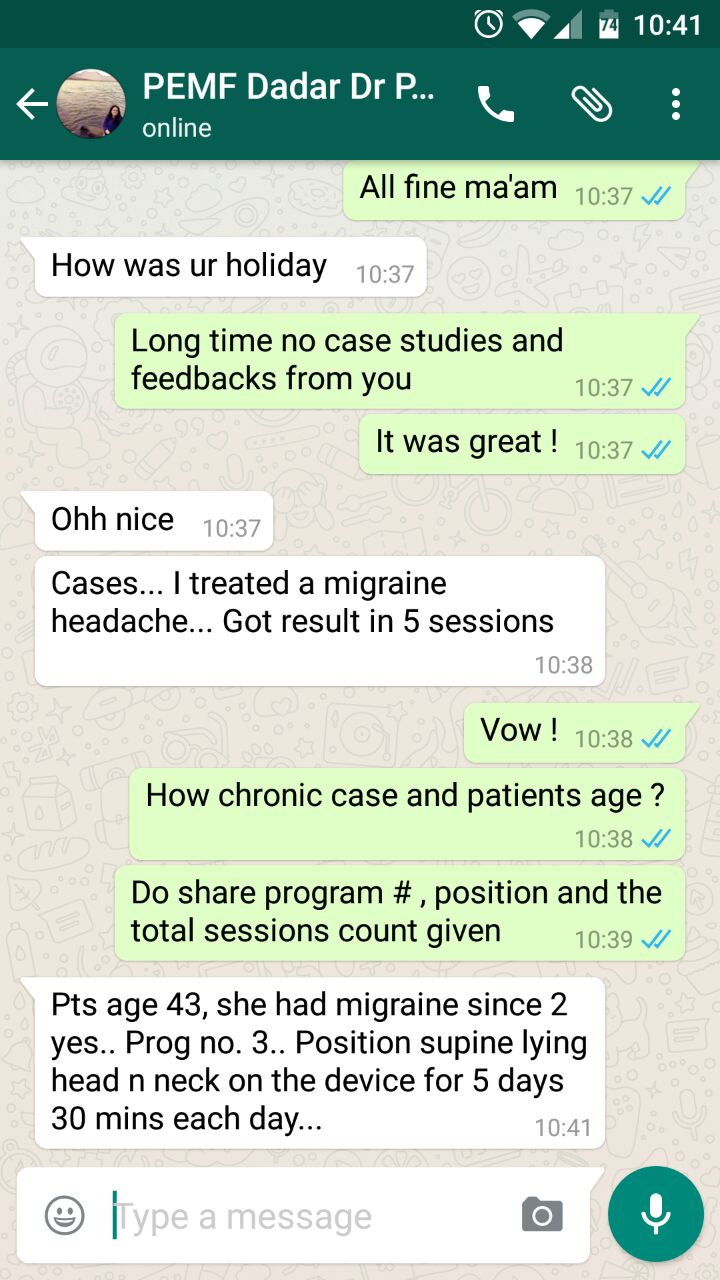Open the camera from the message box
Screen dimensions: 720x1280
click(x=542, y=1215)
